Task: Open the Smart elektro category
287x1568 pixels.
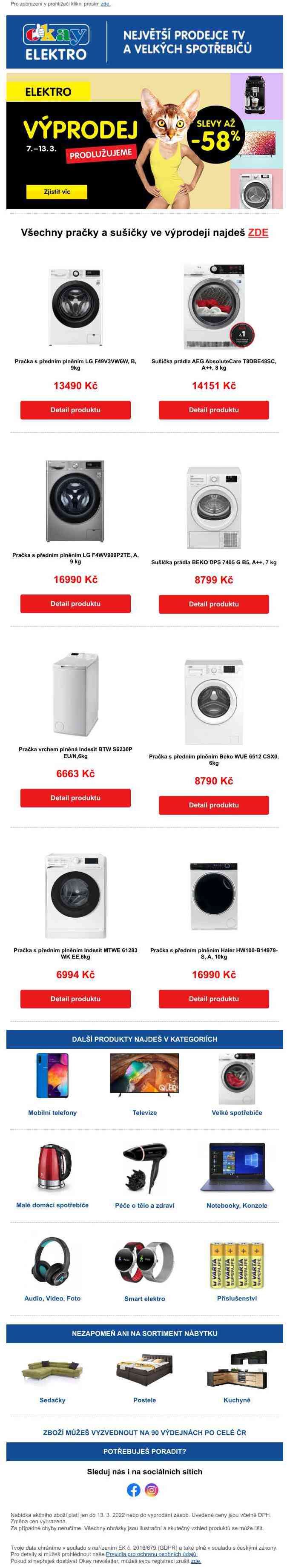Action: (x=145, y=1298)
